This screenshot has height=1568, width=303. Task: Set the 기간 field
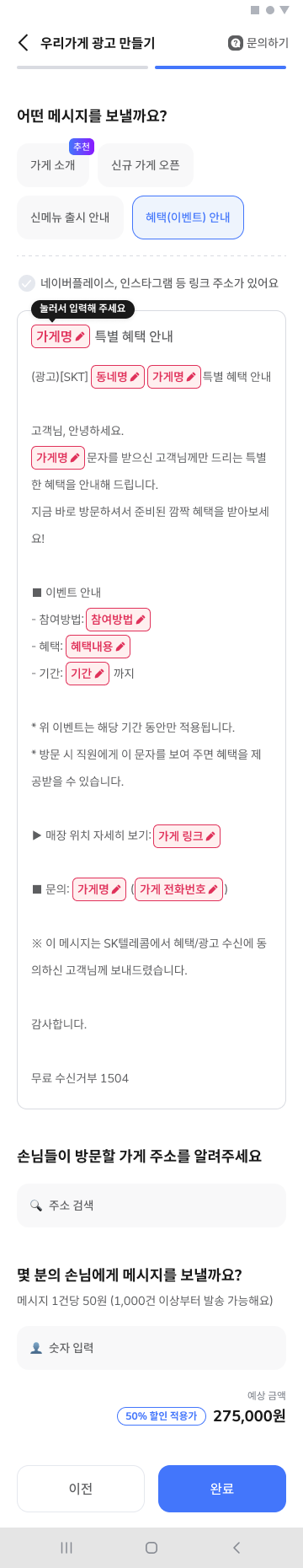click(x=88, y=674)
